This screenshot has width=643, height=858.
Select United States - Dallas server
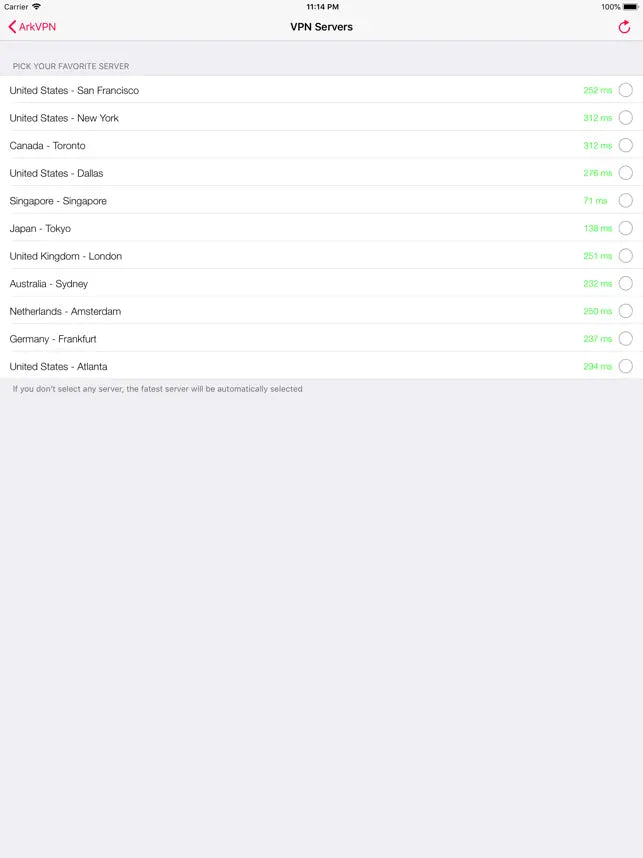625,173
